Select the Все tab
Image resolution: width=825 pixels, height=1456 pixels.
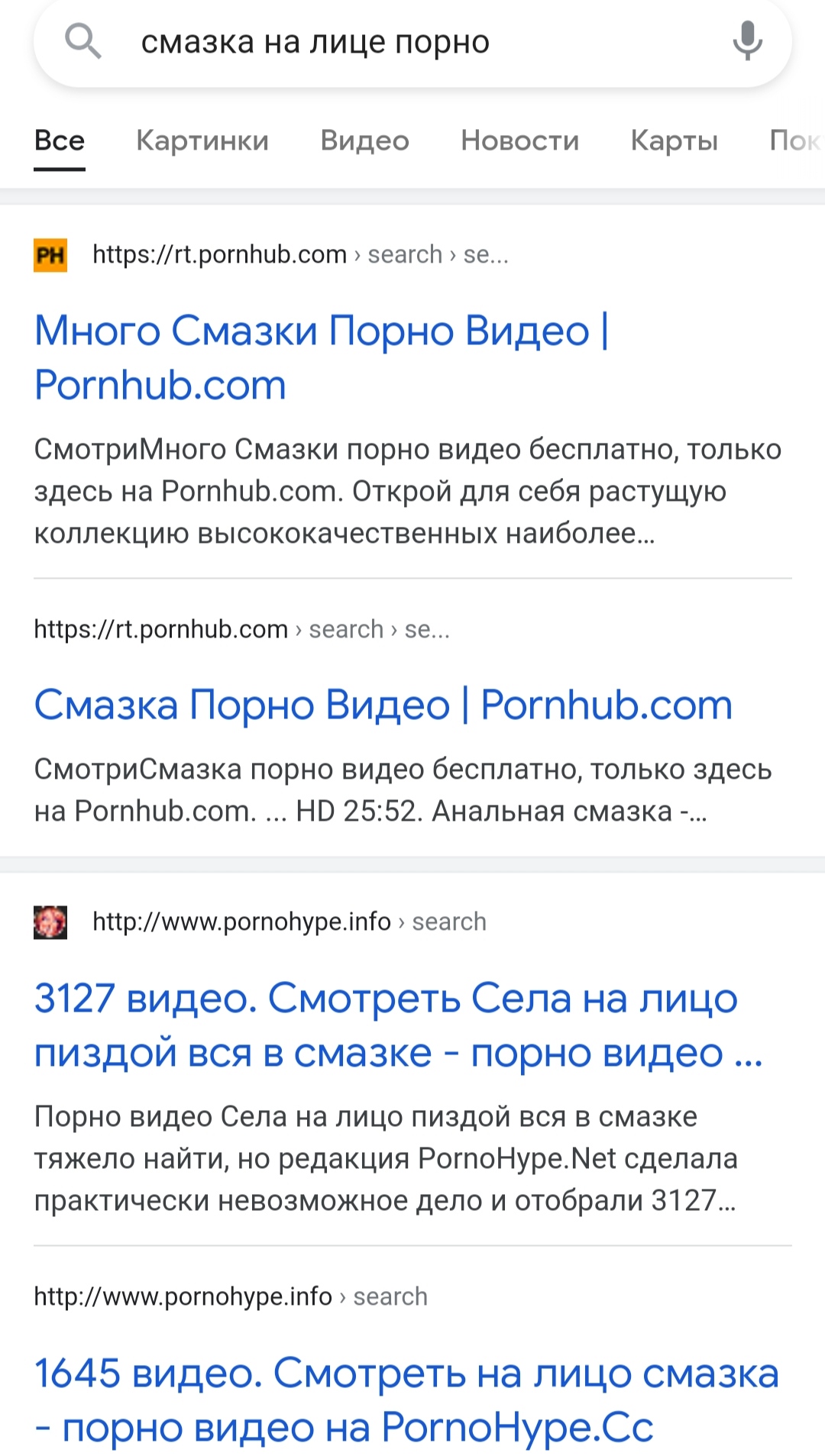pyautogui.click(x=60, y=140)
